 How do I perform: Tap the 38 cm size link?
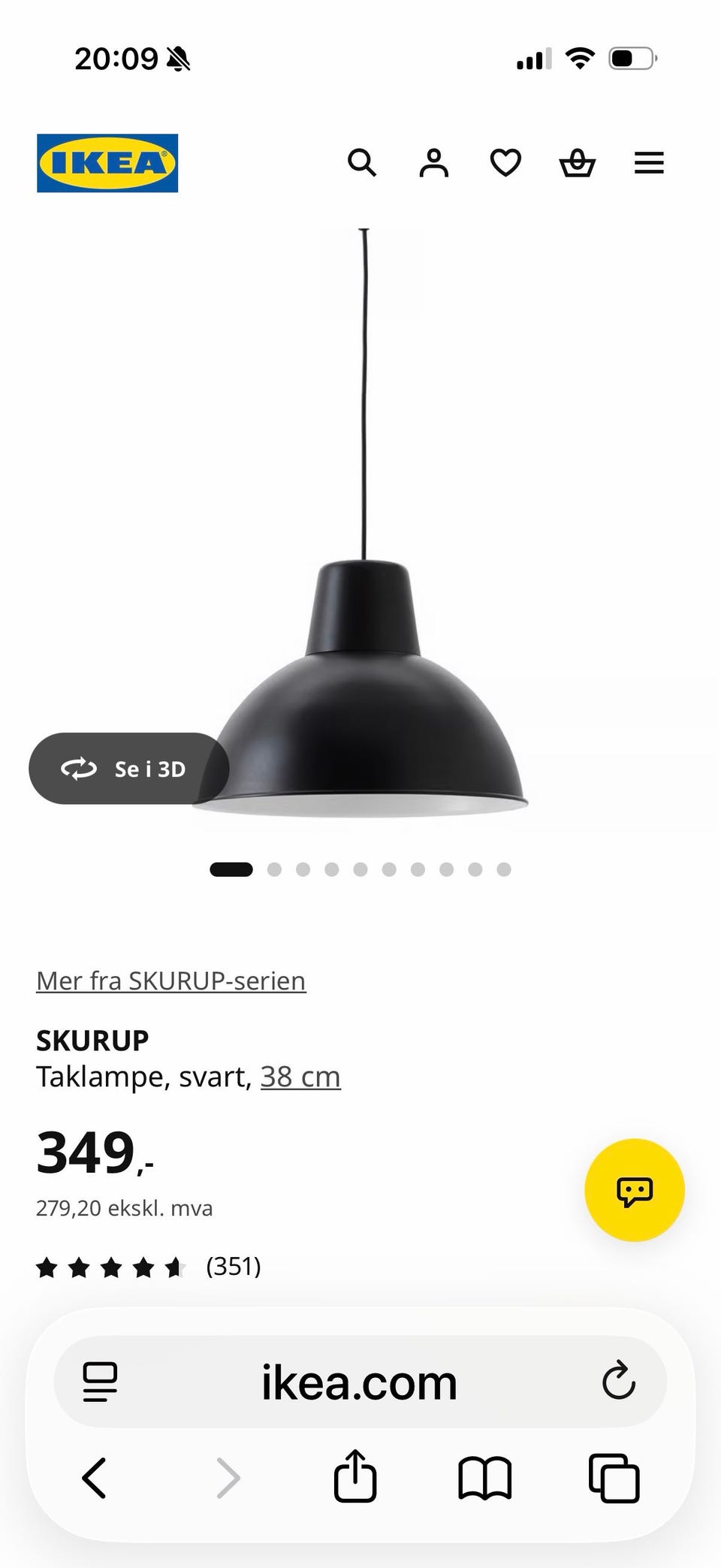300,1077
